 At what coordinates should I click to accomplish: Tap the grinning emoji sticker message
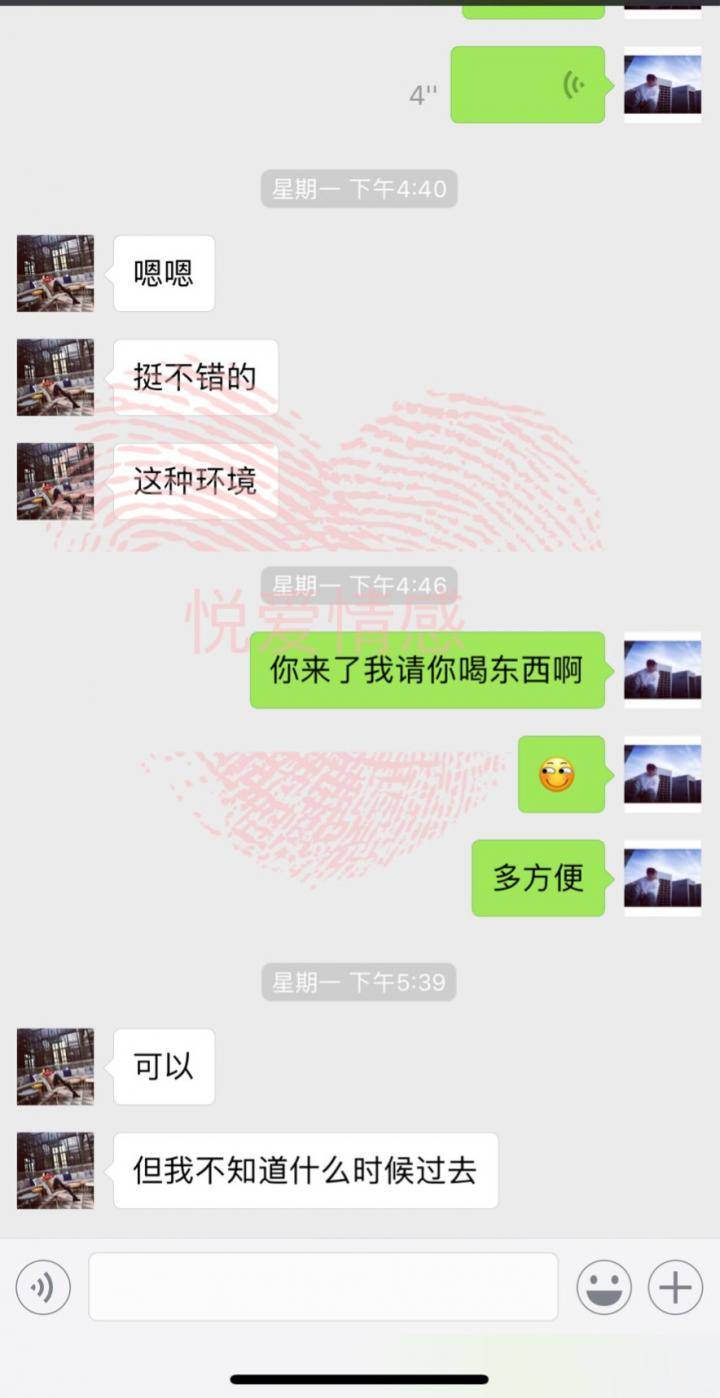[560, 776]
